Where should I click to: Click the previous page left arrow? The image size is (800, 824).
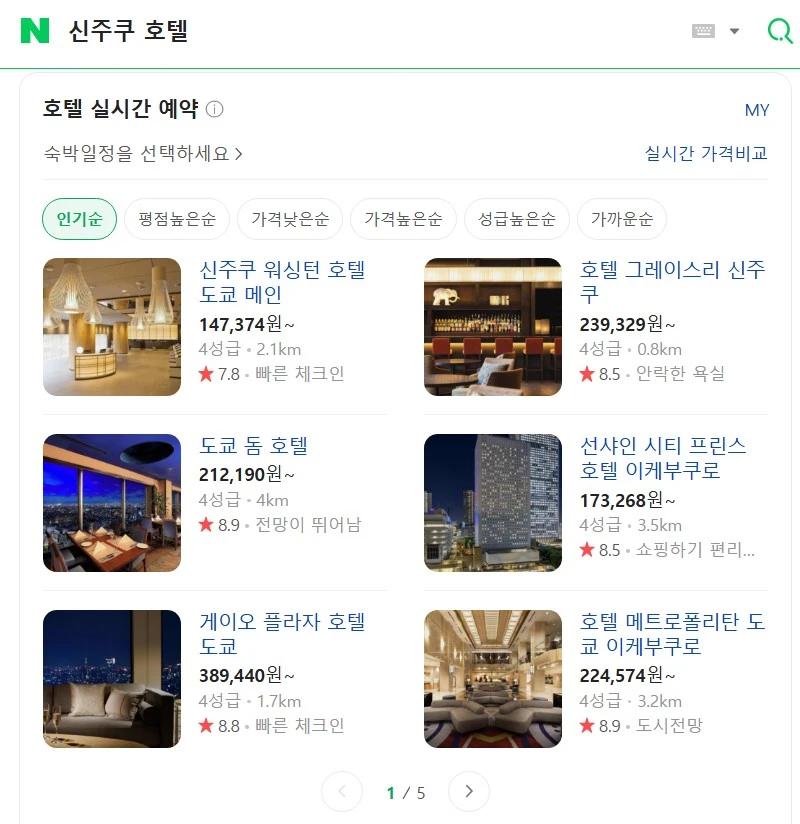[341, 791]
